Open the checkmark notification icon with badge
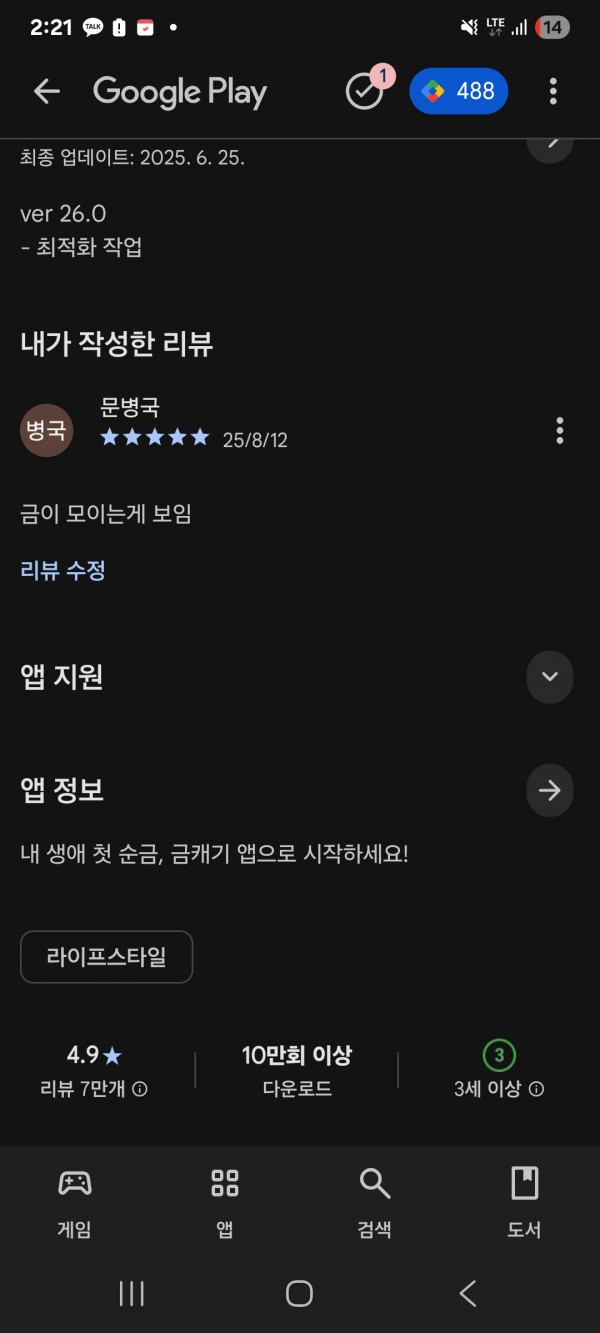This screenshot has height=1333, width=600. (366, 90)
